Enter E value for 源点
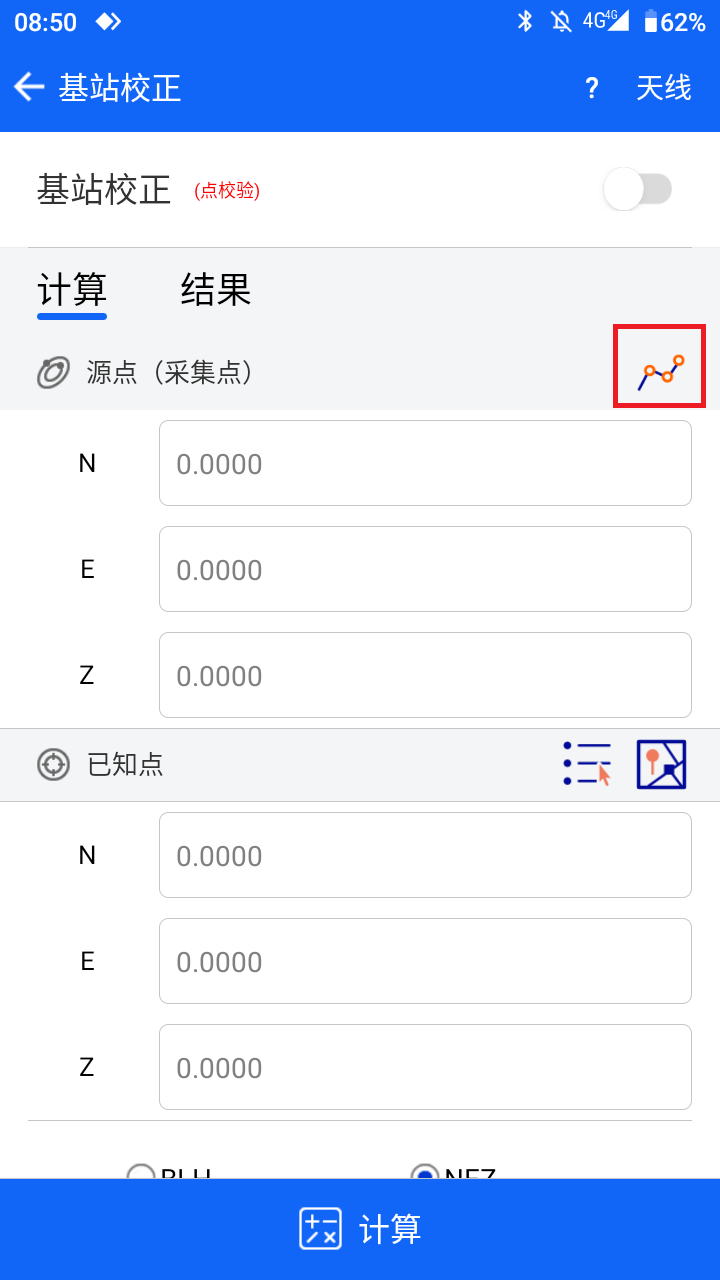 click(x=425, y=569)
